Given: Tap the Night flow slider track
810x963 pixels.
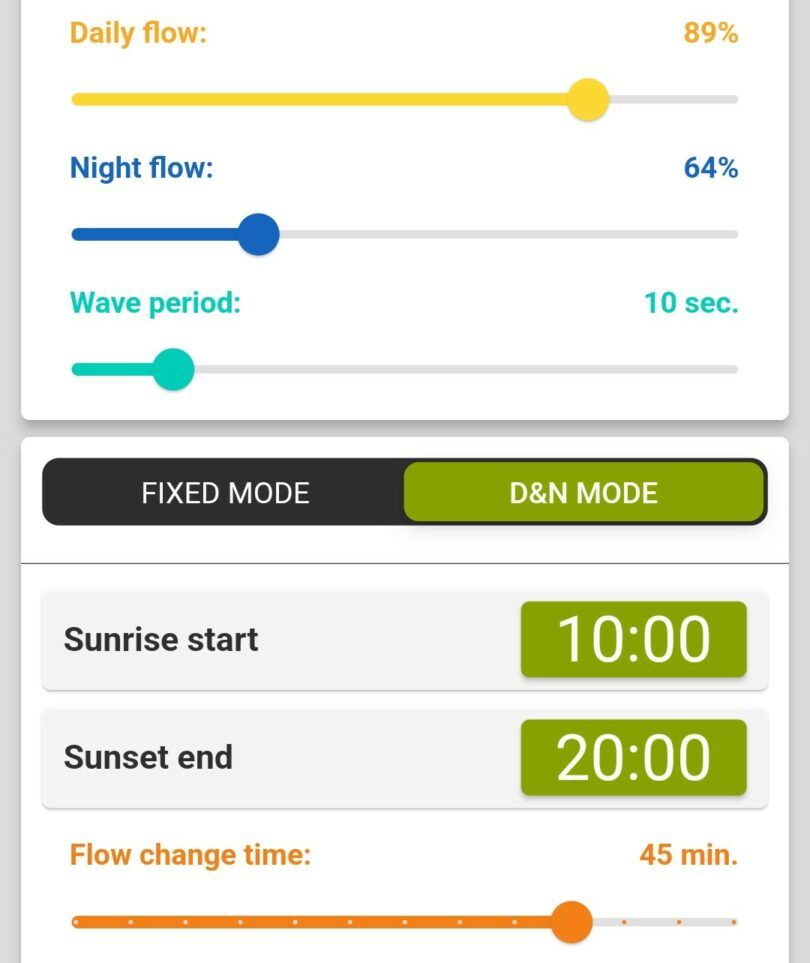Looking at the screenshot, I should point(404,235).
